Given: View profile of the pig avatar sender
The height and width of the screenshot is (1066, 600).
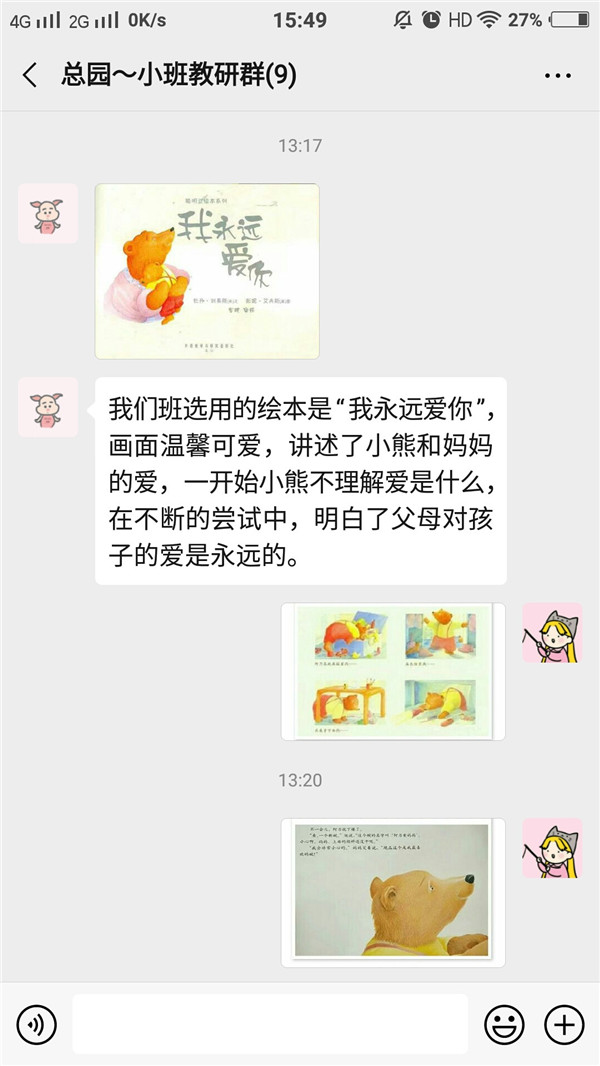Looking at the screenshot, I should pos(48,213).
